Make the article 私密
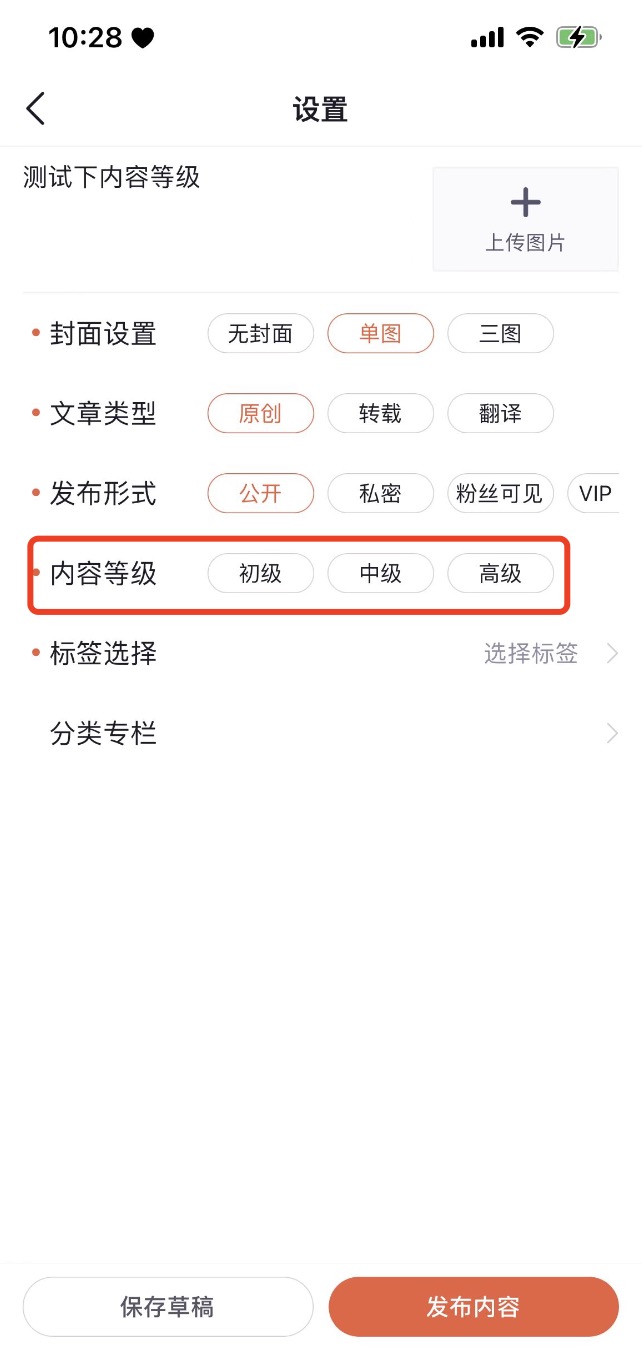 coord(380,494)
